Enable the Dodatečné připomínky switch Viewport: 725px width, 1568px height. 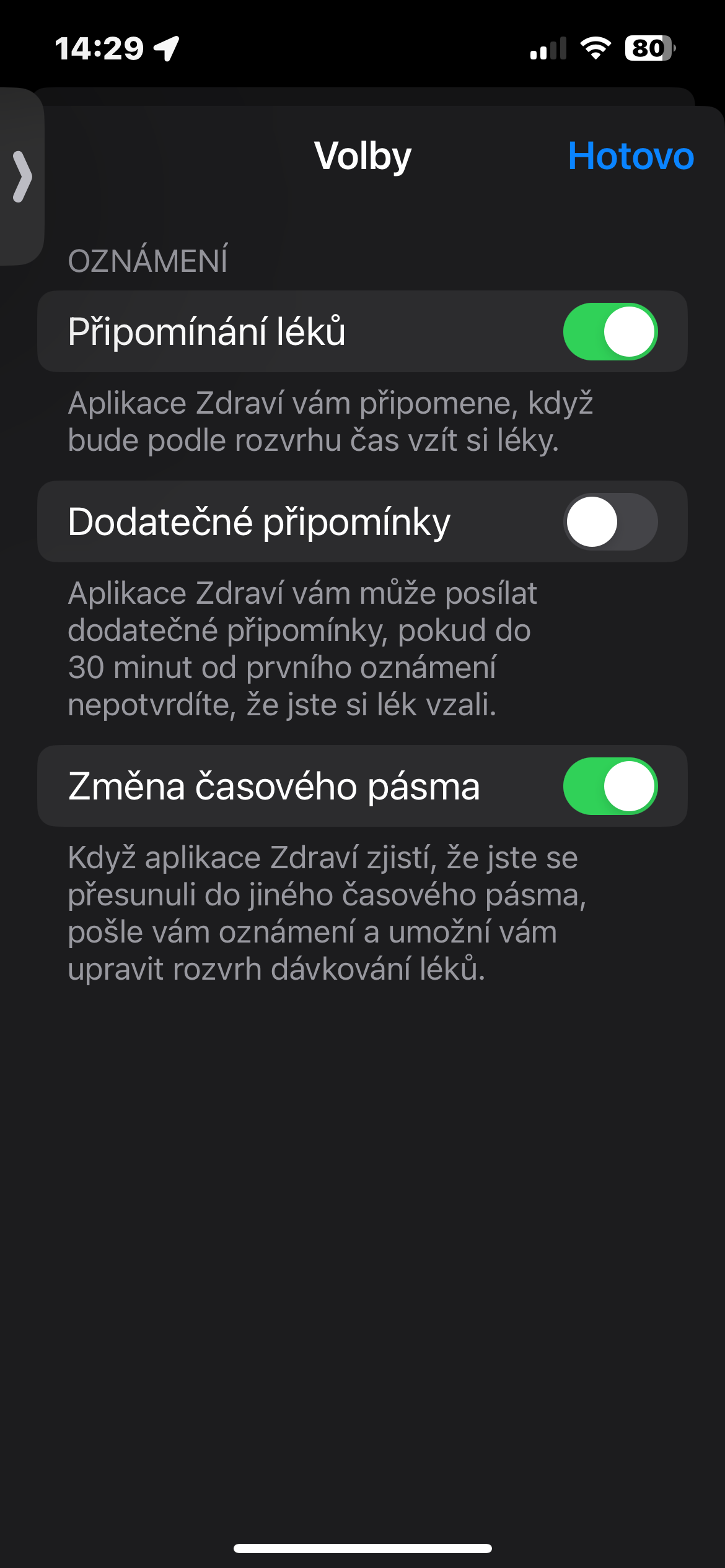coord(610,521)
